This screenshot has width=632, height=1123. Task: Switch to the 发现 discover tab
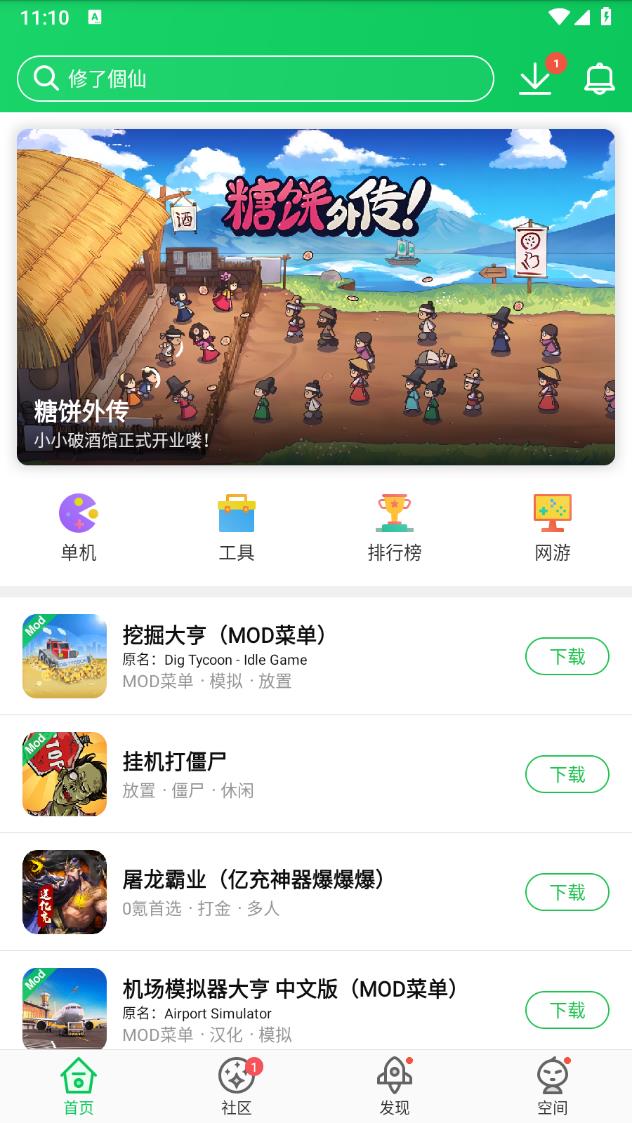(394, 1087)
